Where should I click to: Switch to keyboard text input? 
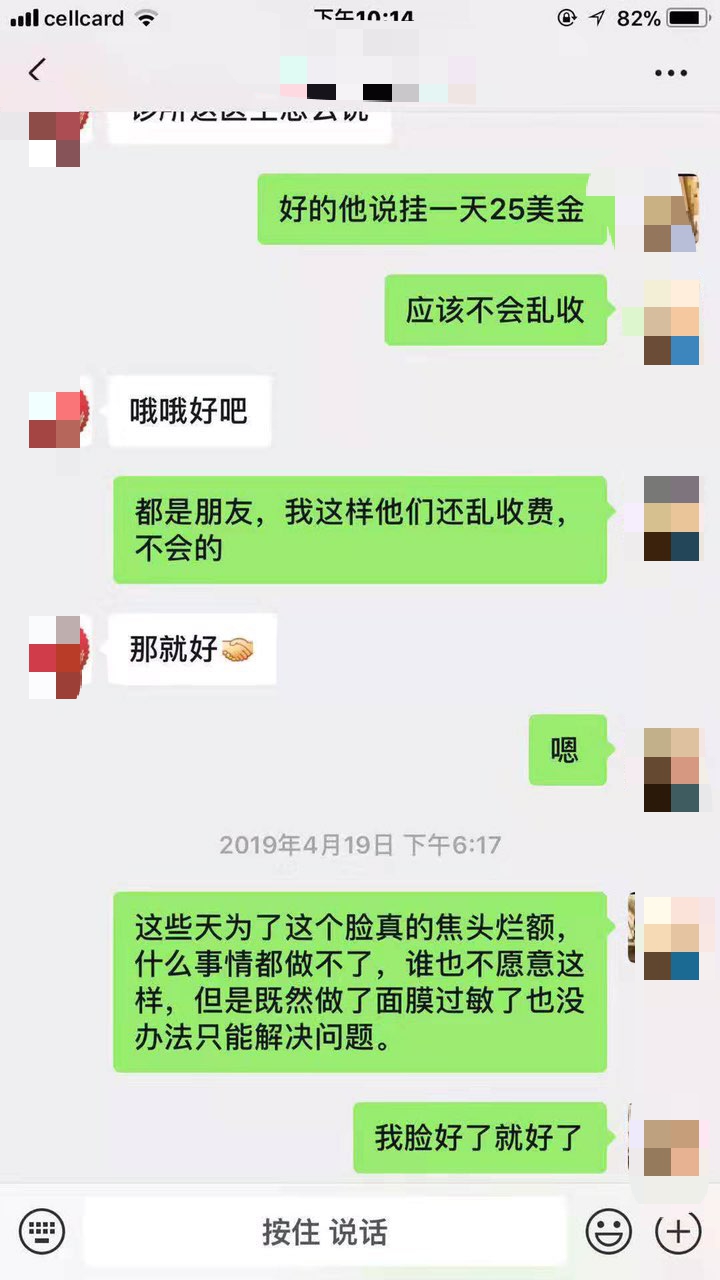click(x=41, y=1230)
